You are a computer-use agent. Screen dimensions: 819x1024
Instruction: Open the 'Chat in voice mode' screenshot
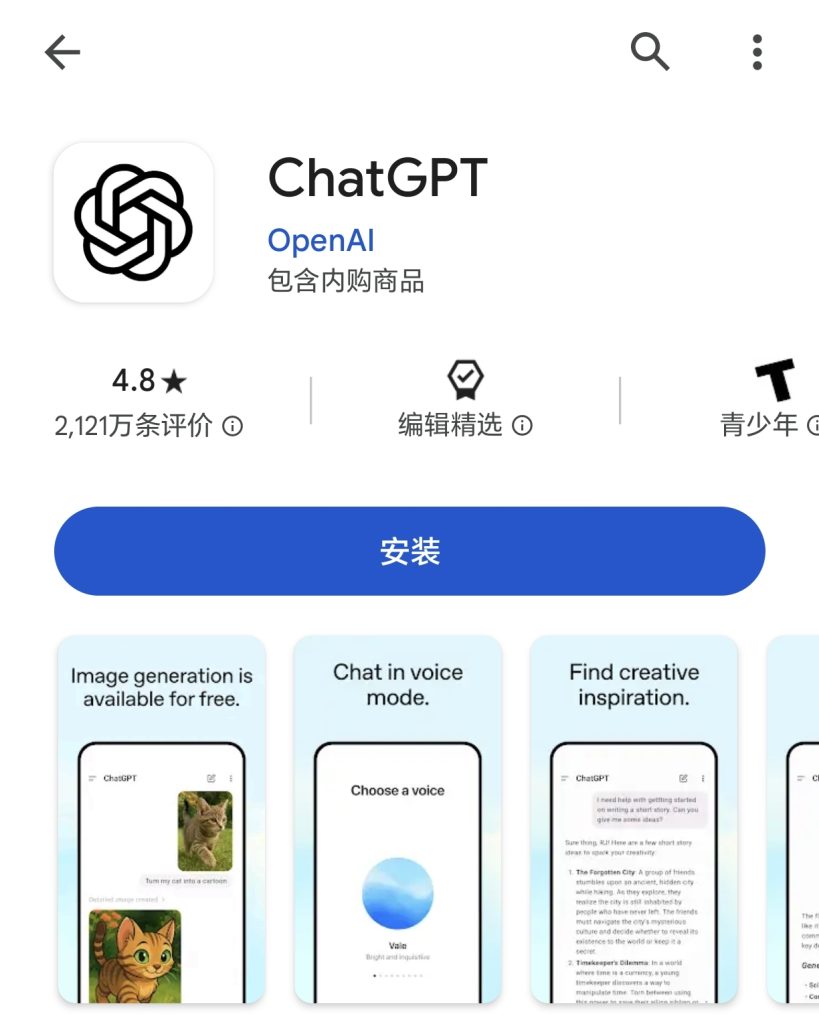point(398,818)
